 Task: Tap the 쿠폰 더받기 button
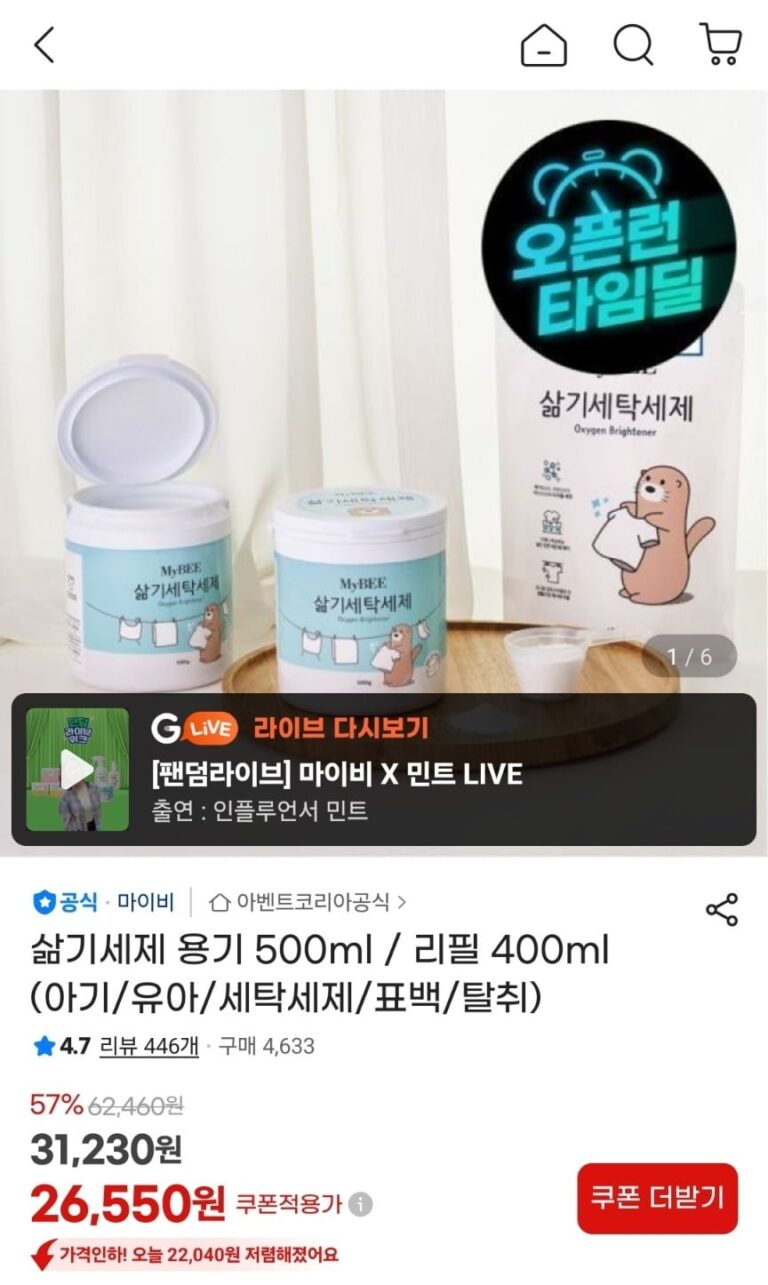pyautogui.click(x=657, y=1198)
